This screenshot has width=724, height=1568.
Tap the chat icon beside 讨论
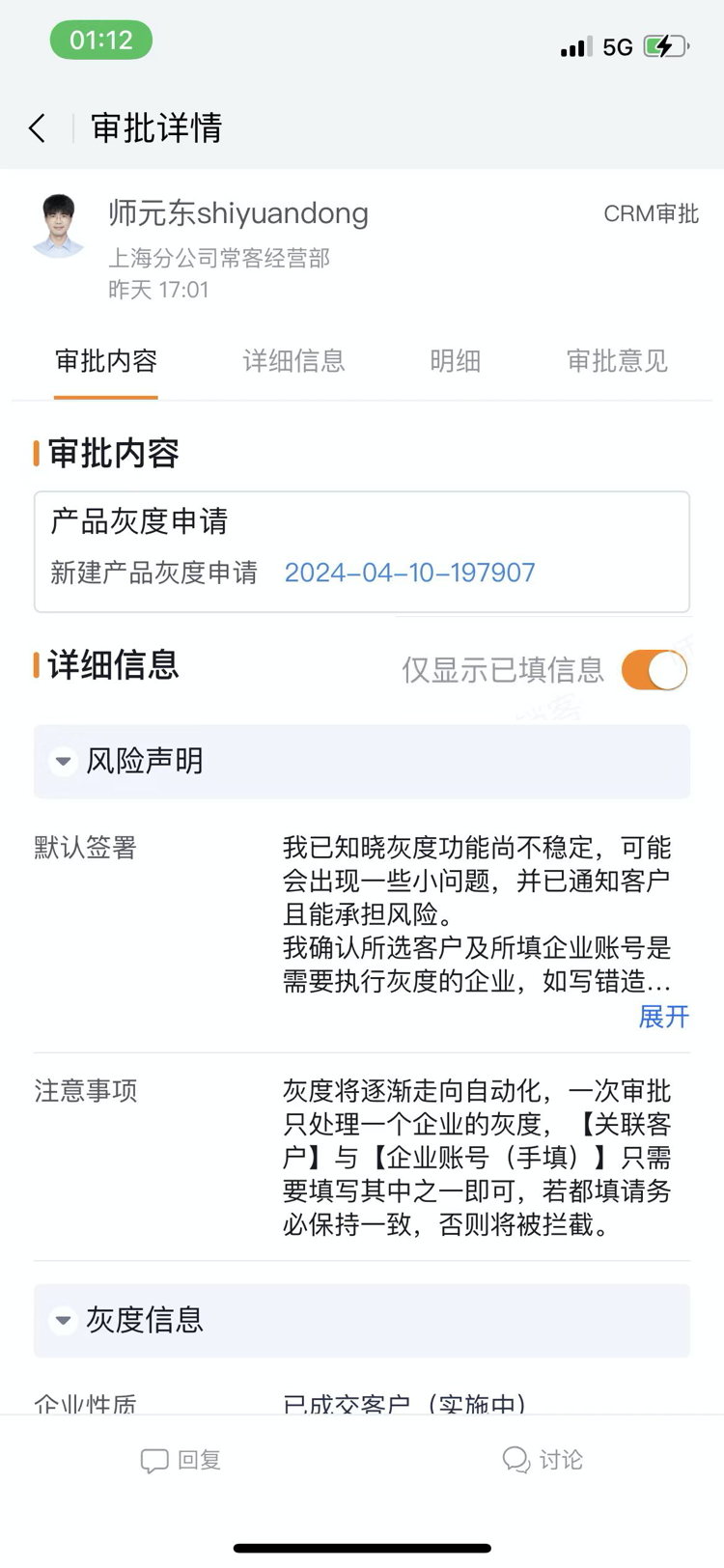coord(516,1460)
